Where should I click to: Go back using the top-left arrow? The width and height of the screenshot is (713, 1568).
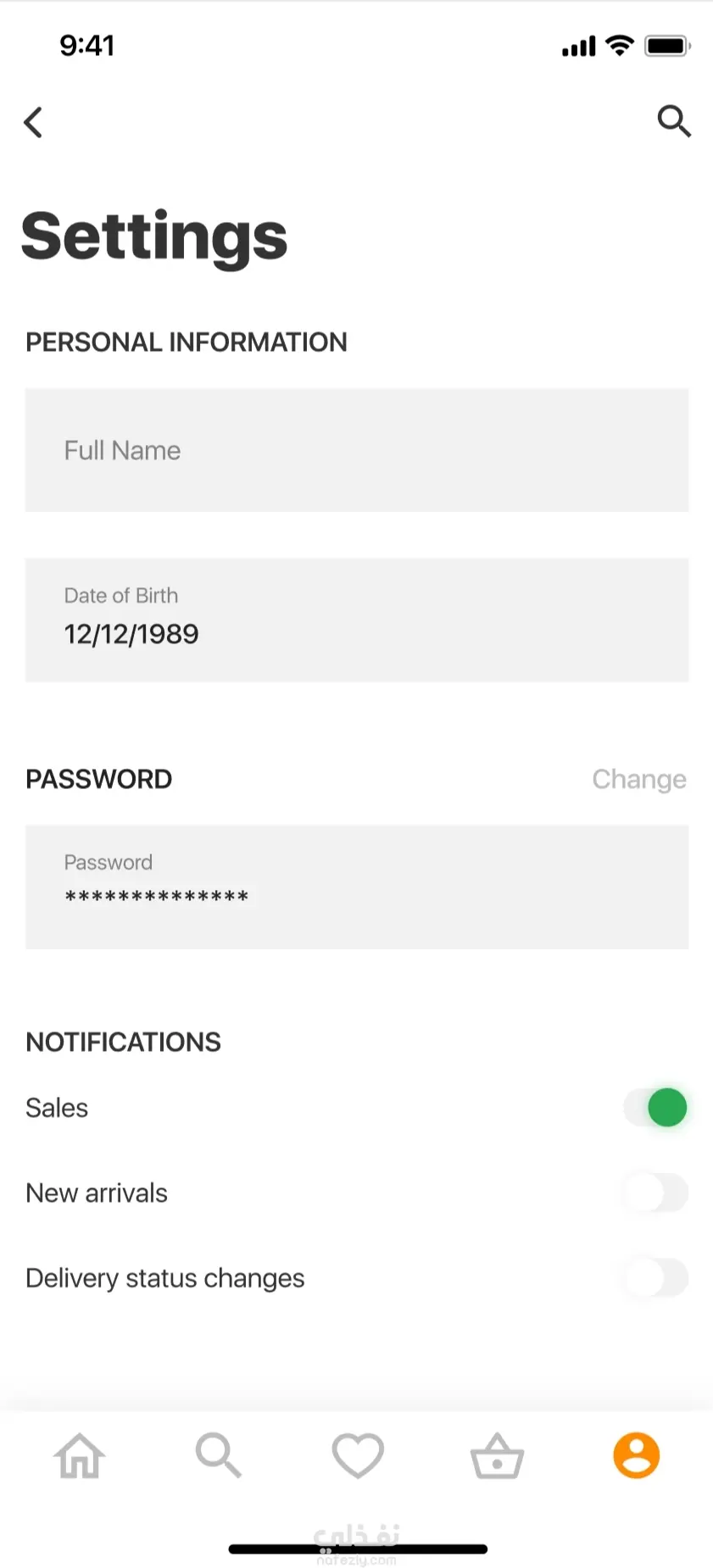(x=33, y=122)
